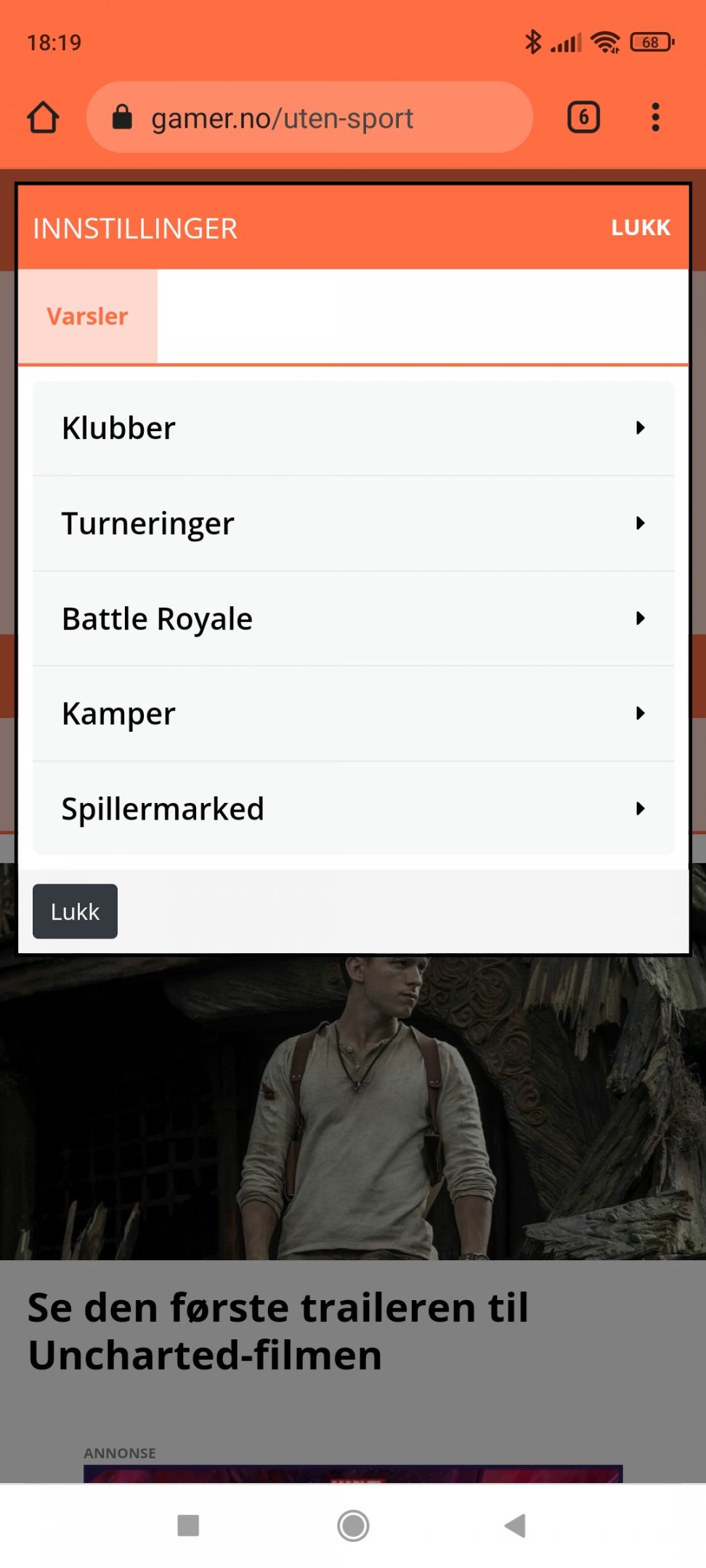
Task: Open the browser home page icon
Action: click(x=43, y=118)
